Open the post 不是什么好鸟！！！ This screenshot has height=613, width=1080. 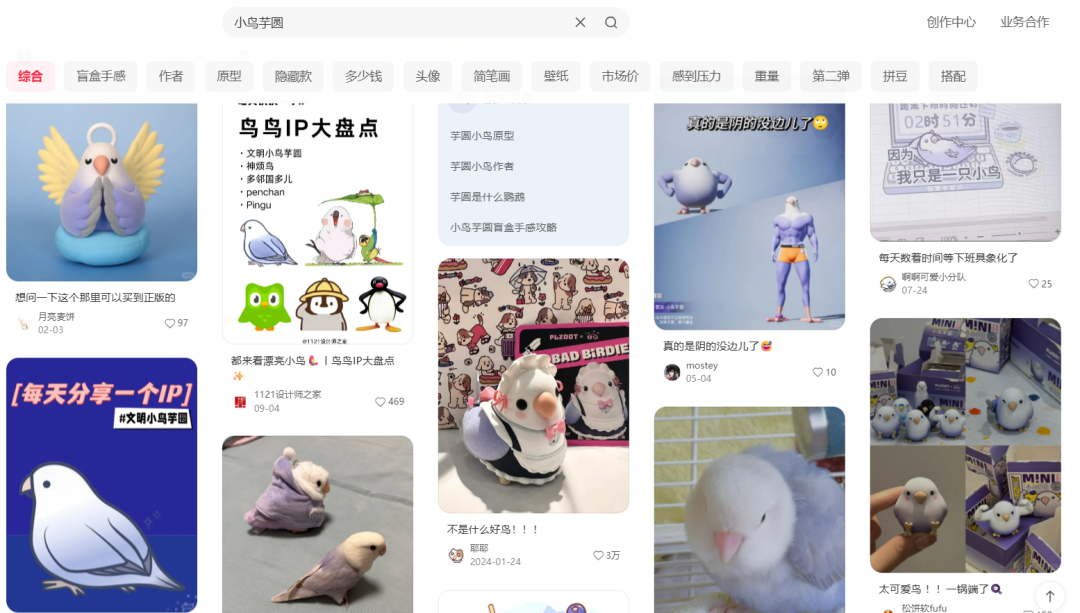[493, 529]
